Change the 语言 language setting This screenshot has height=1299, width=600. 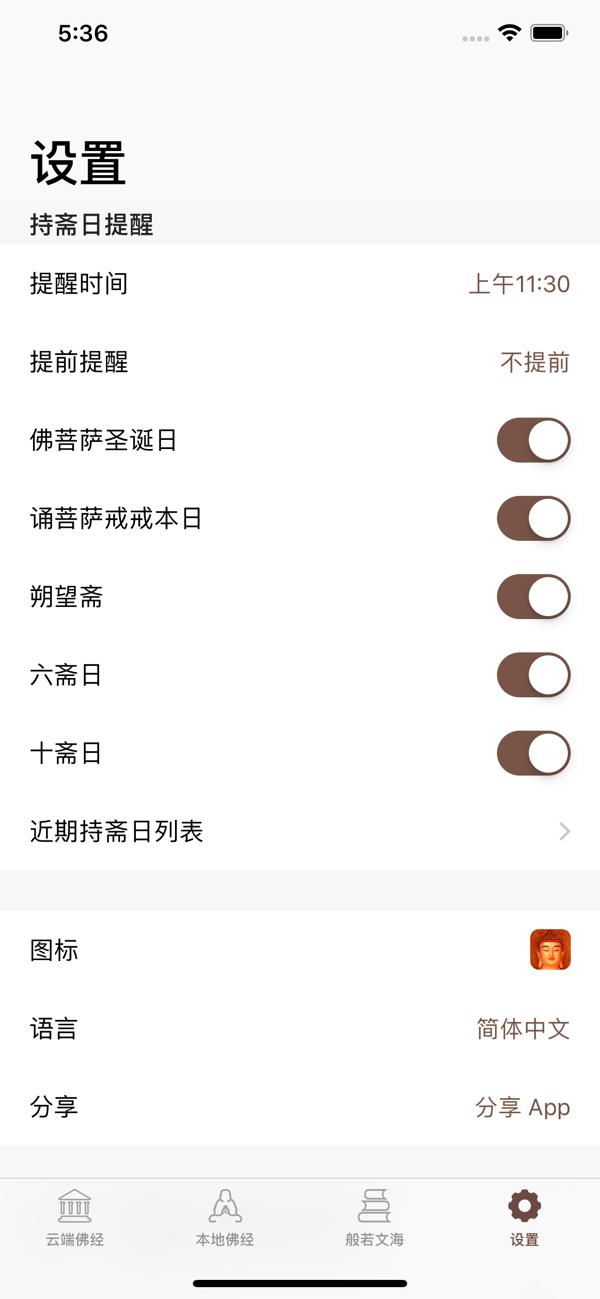(x=522, y=1029)
